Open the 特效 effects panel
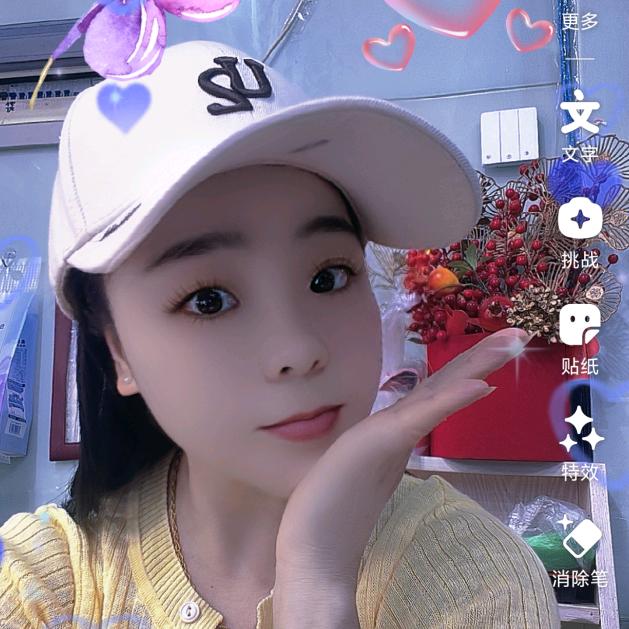Screen dimensions: 629x629 580,444
